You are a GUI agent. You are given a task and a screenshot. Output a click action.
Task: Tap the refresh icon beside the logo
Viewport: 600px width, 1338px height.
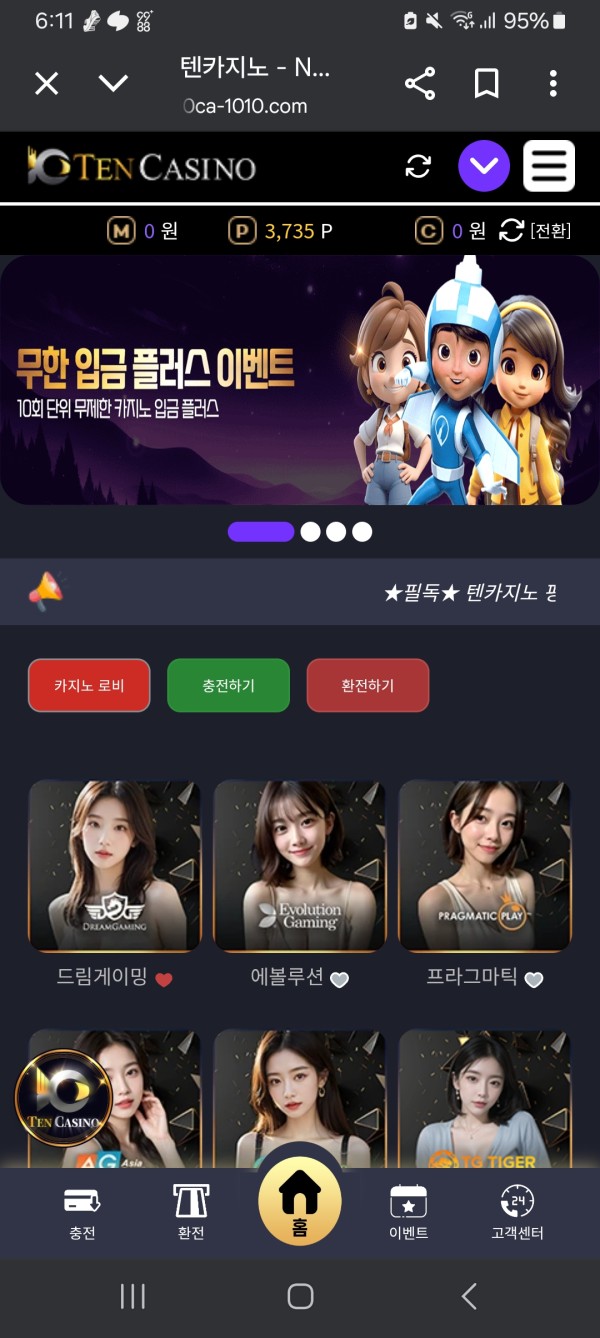point(418,167)
